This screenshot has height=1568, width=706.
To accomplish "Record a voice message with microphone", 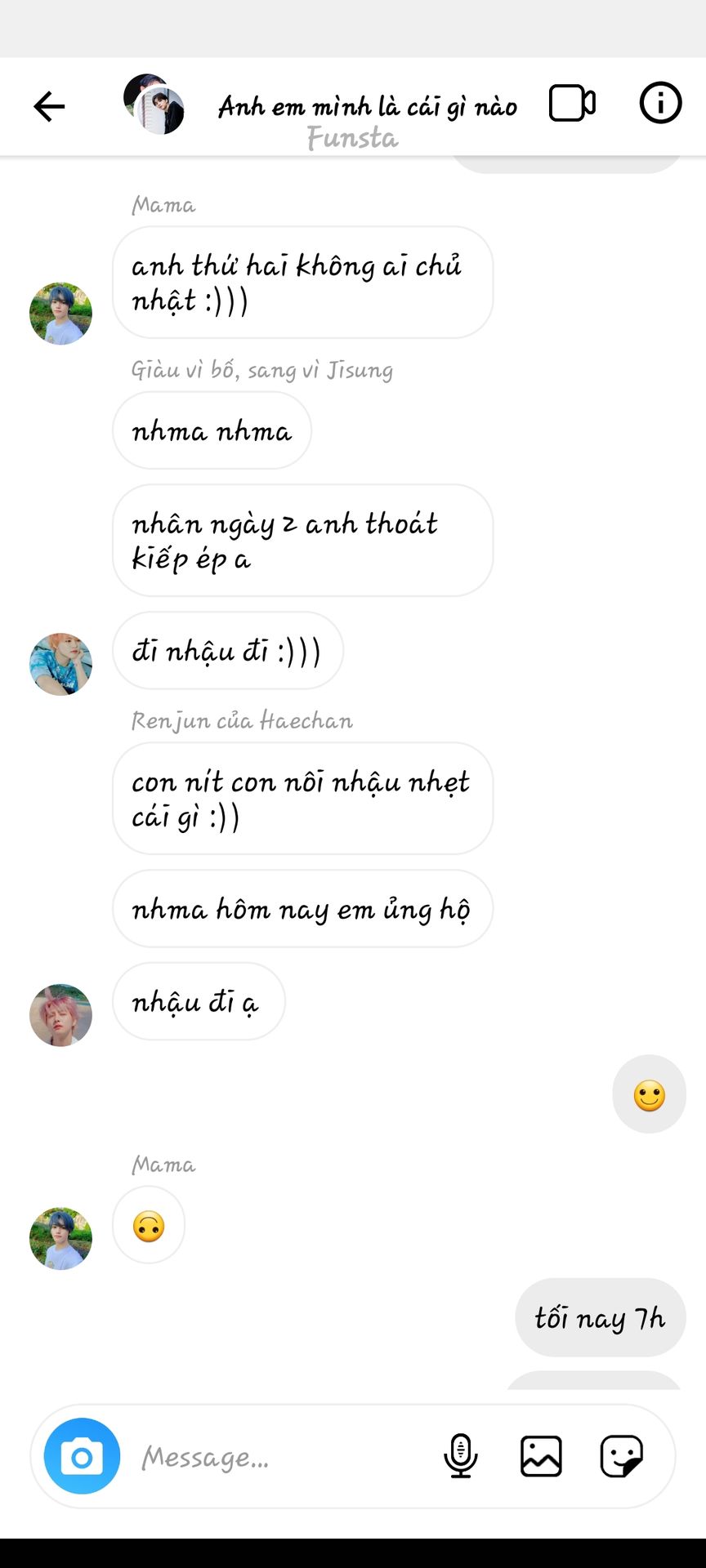I will tap(460, 1456).
